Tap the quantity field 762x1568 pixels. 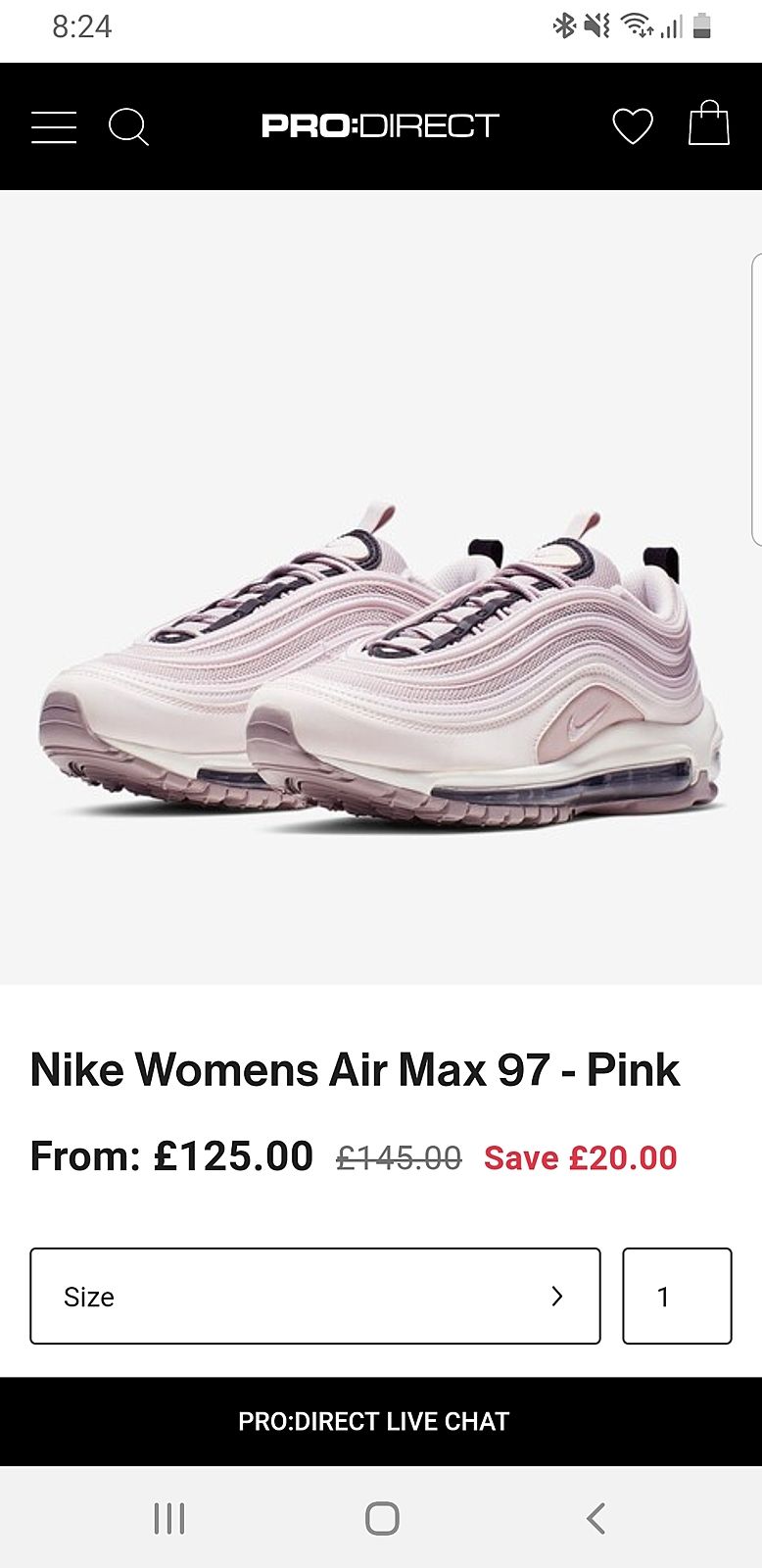pyautogui.click(x=677, y=1296)
